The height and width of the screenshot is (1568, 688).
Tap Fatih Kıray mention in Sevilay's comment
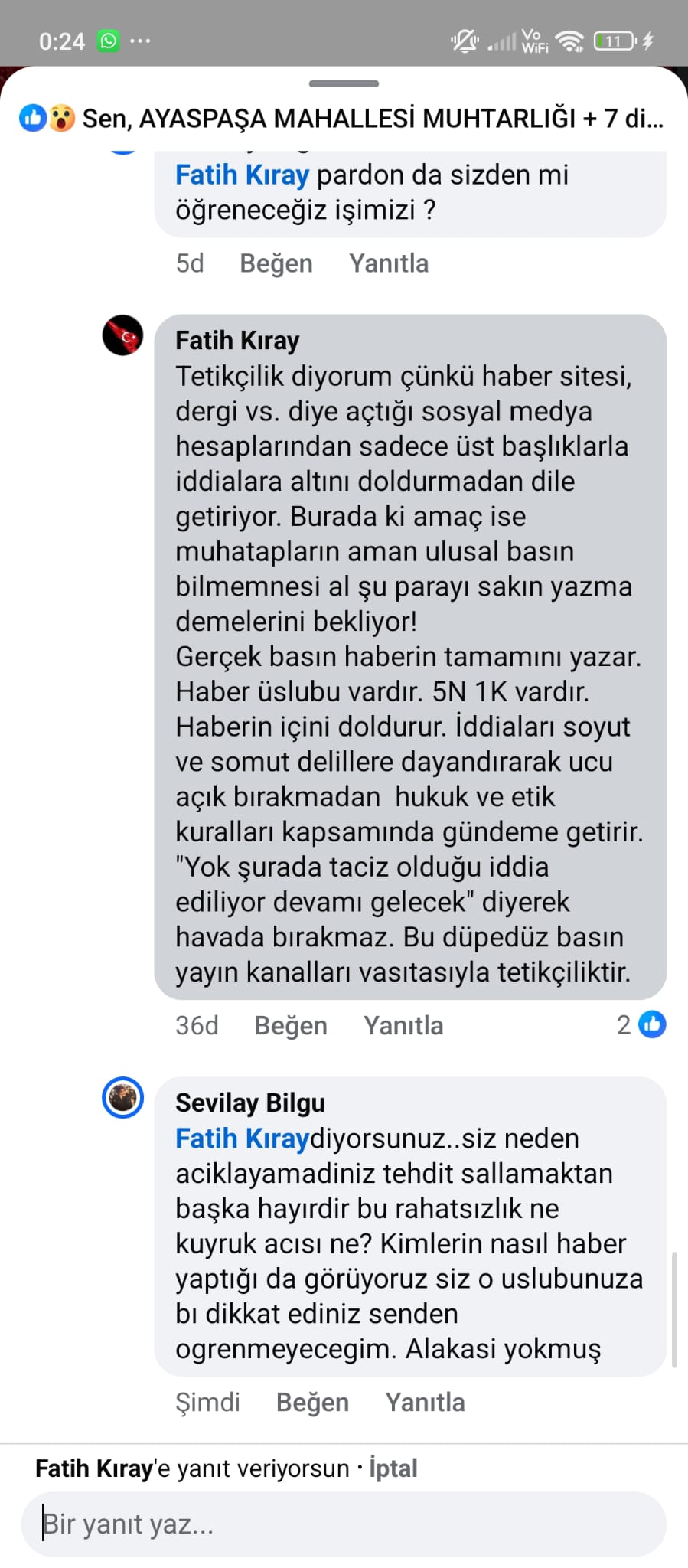[x=241, y=1138]
